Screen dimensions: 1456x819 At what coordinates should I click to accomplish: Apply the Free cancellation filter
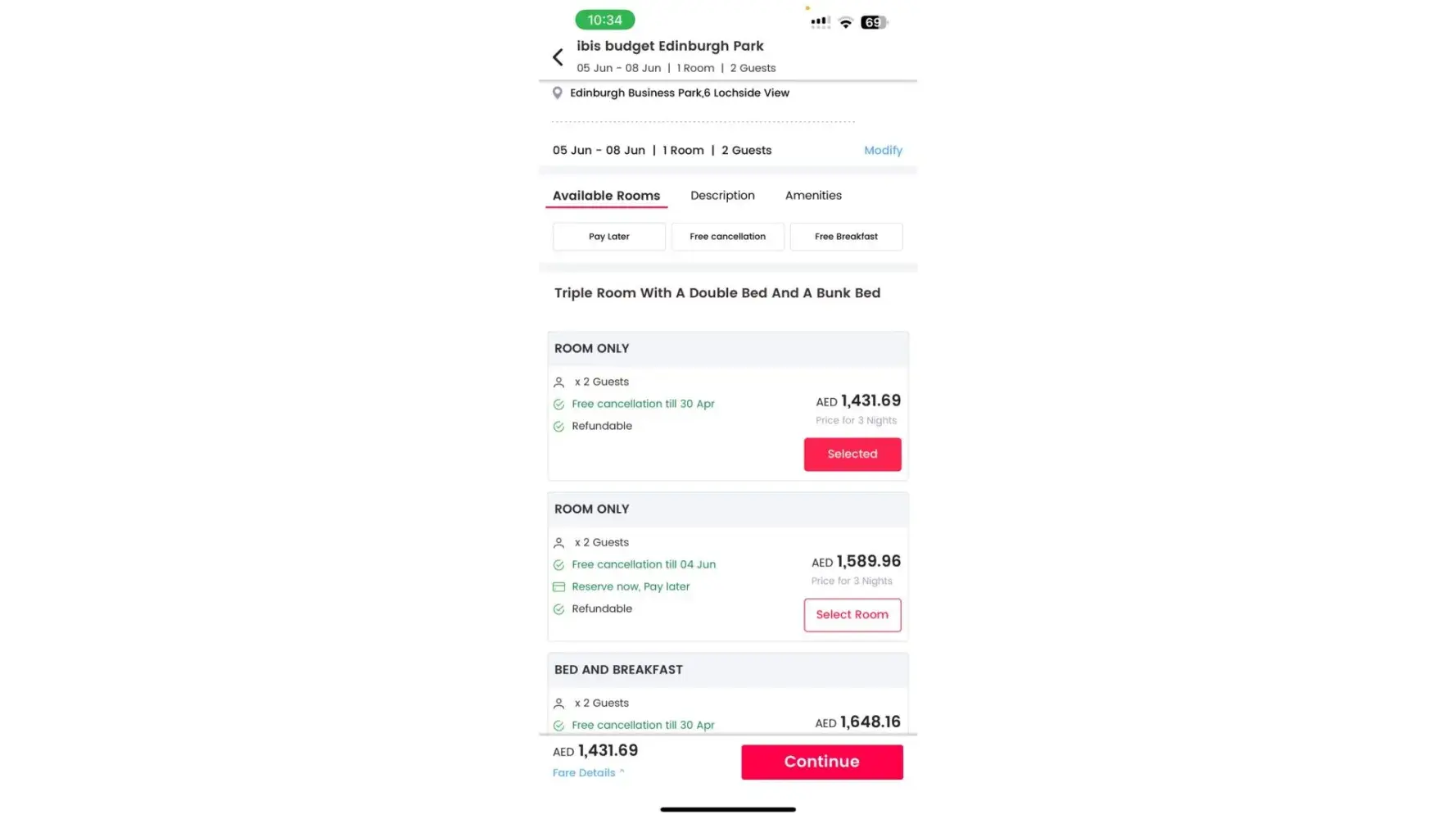(x=727, y=237)
